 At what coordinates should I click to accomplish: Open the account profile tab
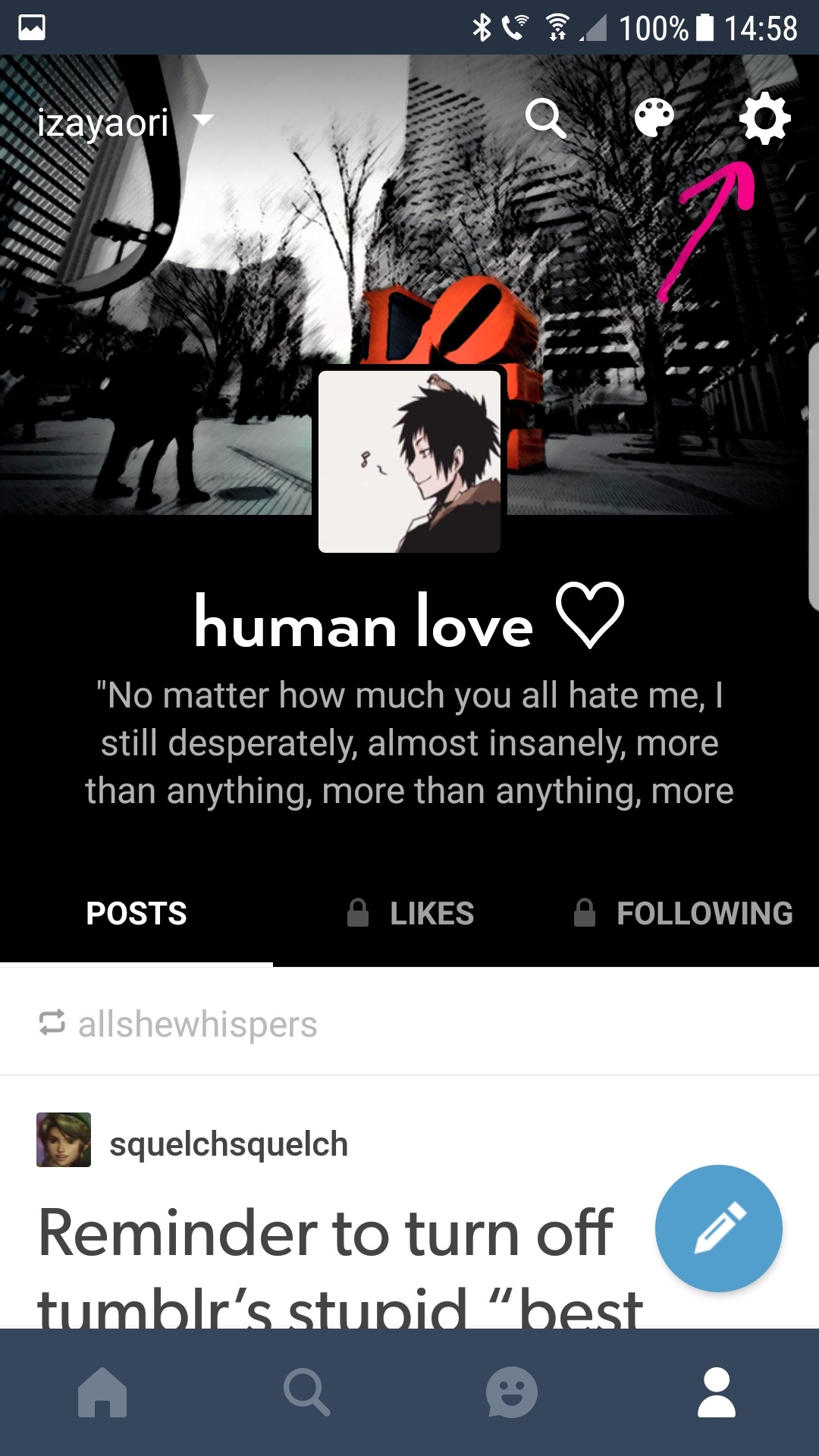coord(717,1392)
